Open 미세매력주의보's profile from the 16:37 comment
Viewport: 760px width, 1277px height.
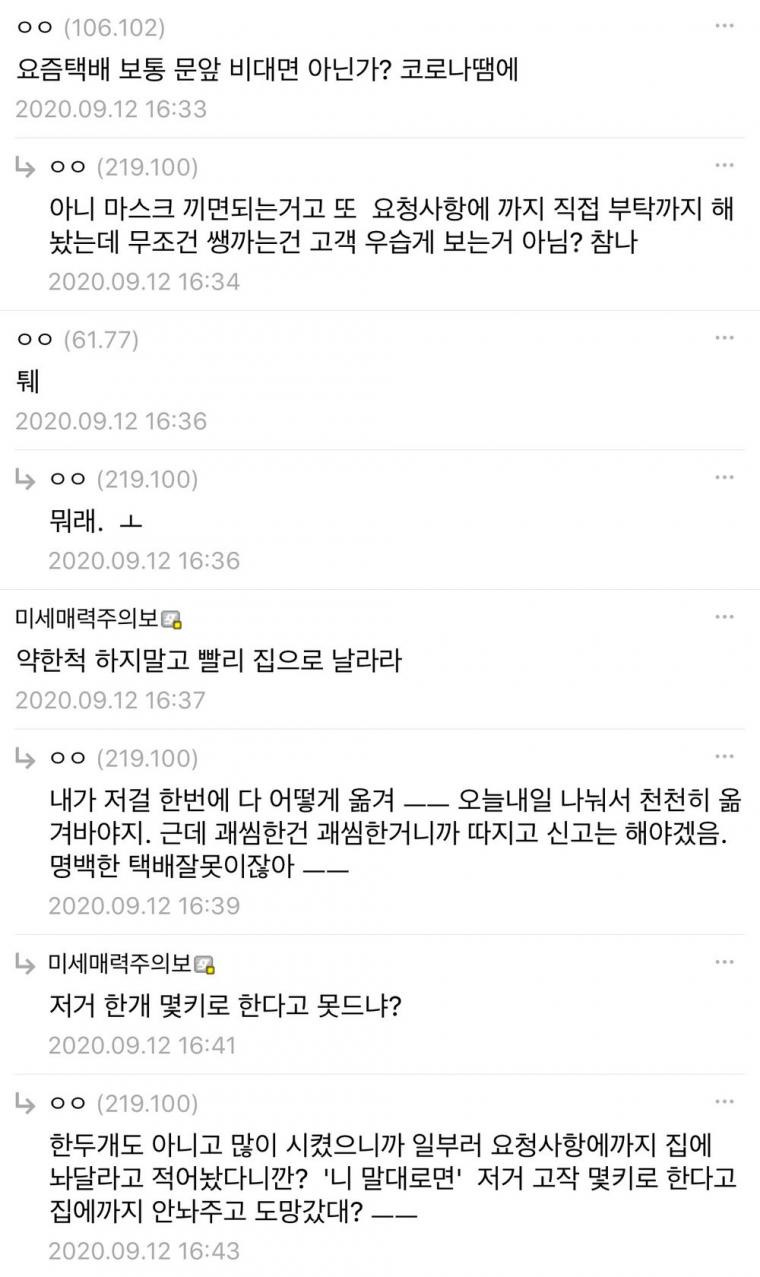[x=88, y=619]
